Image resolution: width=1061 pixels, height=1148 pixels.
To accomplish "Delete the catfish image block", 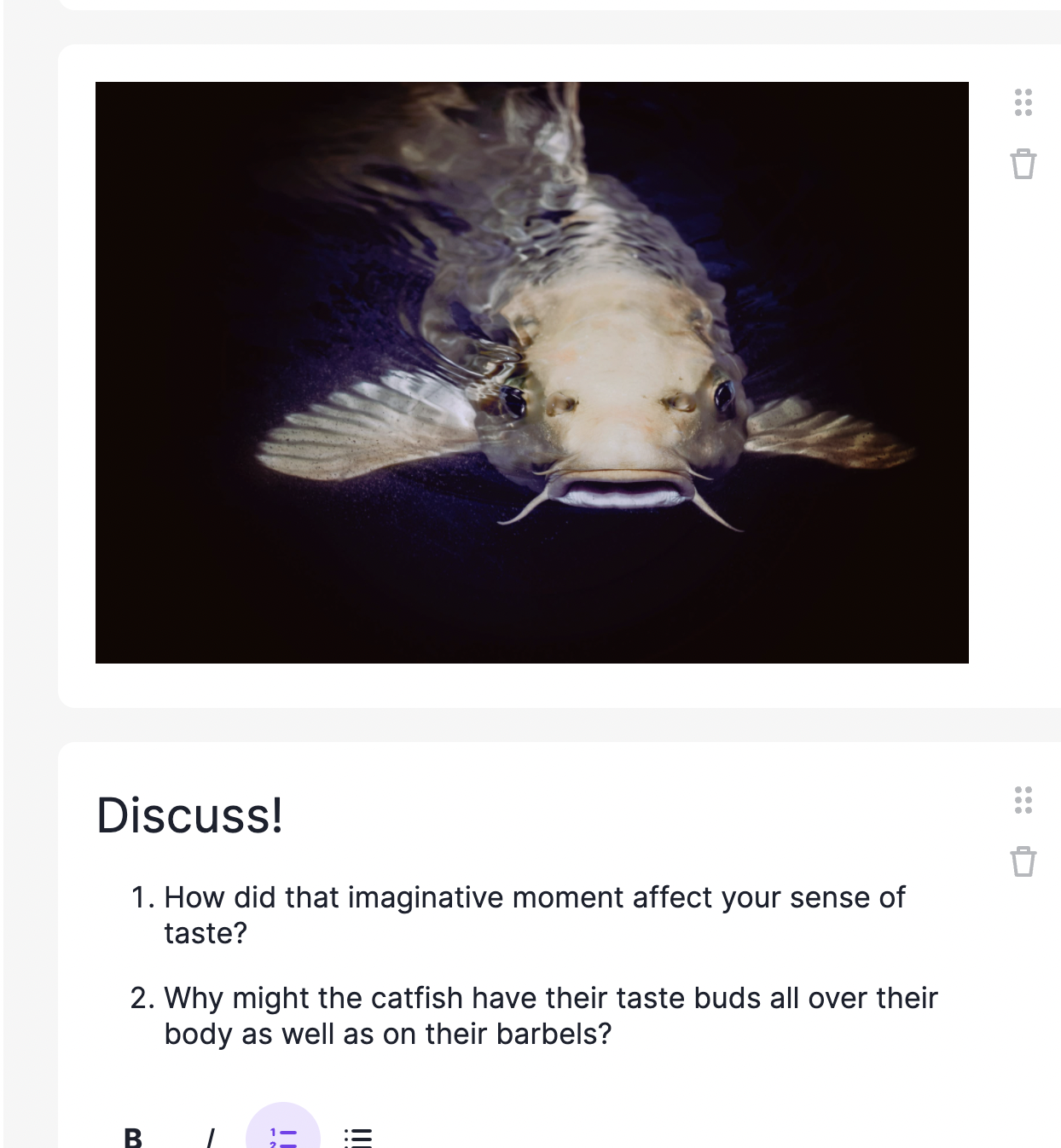I will (x=1023, y=164).
